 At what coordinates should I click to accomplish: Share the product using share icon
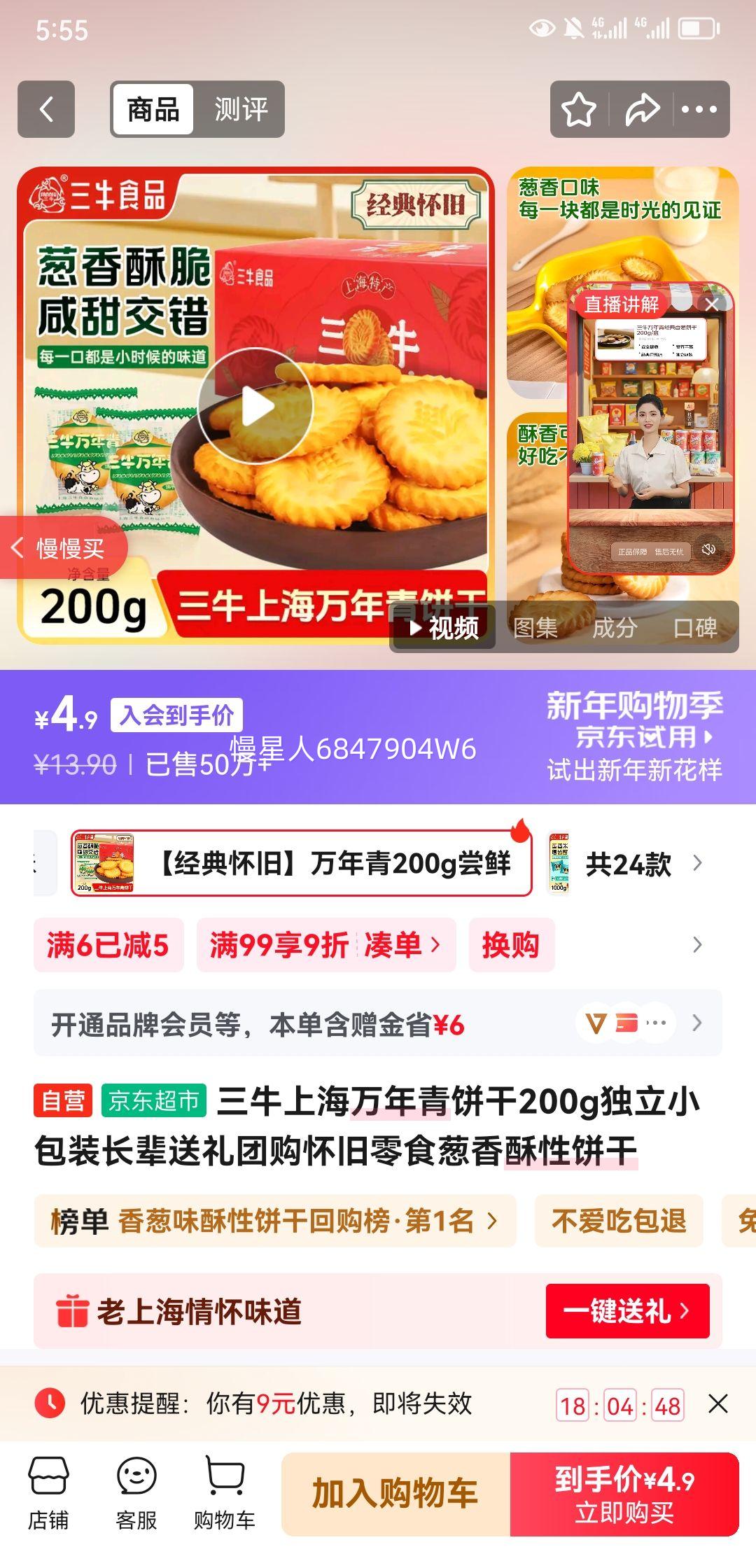[x=641, y=108]
